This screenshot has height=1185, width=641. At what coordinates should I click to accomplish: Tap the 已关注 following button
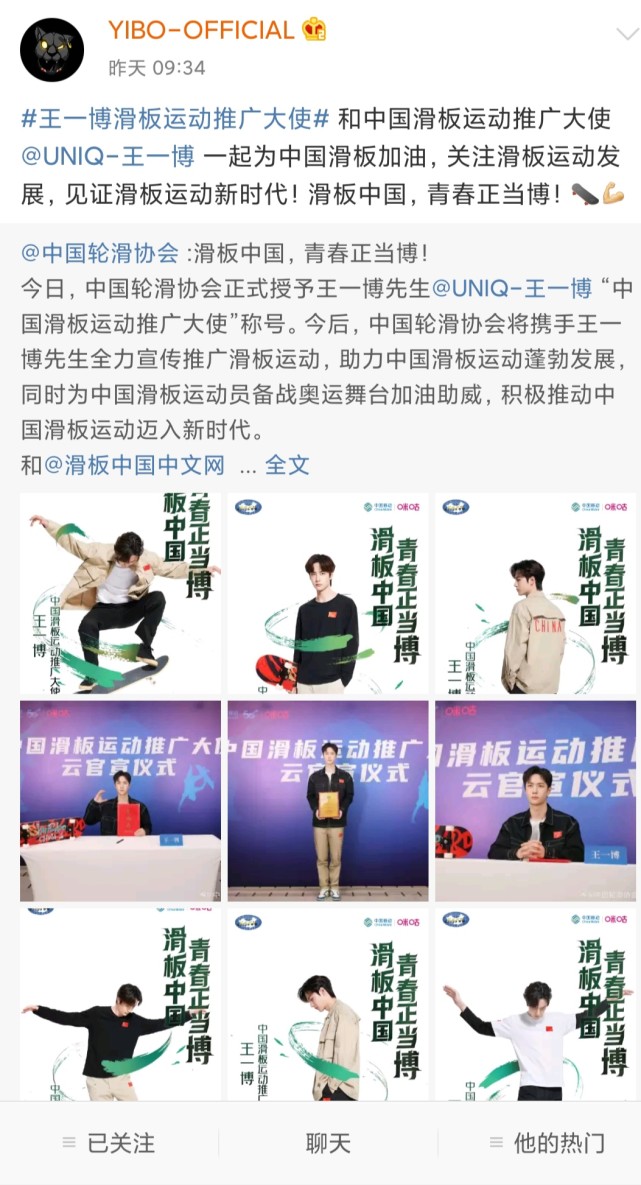tap(109, 1143)
